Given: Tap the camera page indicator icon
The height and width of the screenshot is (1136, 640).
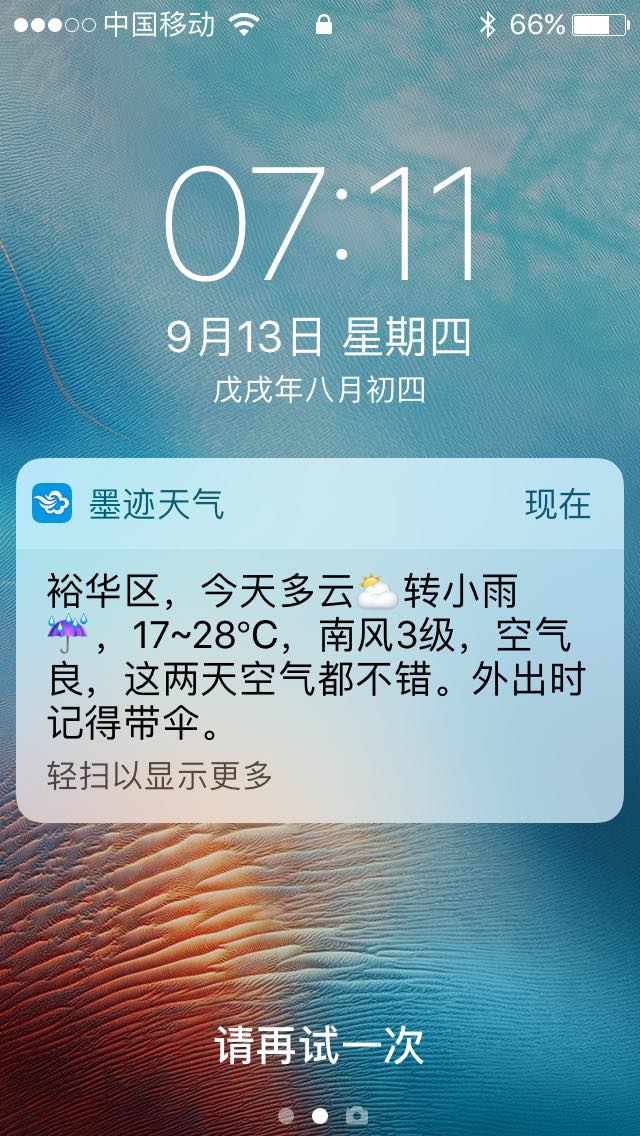Looking at the screenshot, I should pos(356,1115).
